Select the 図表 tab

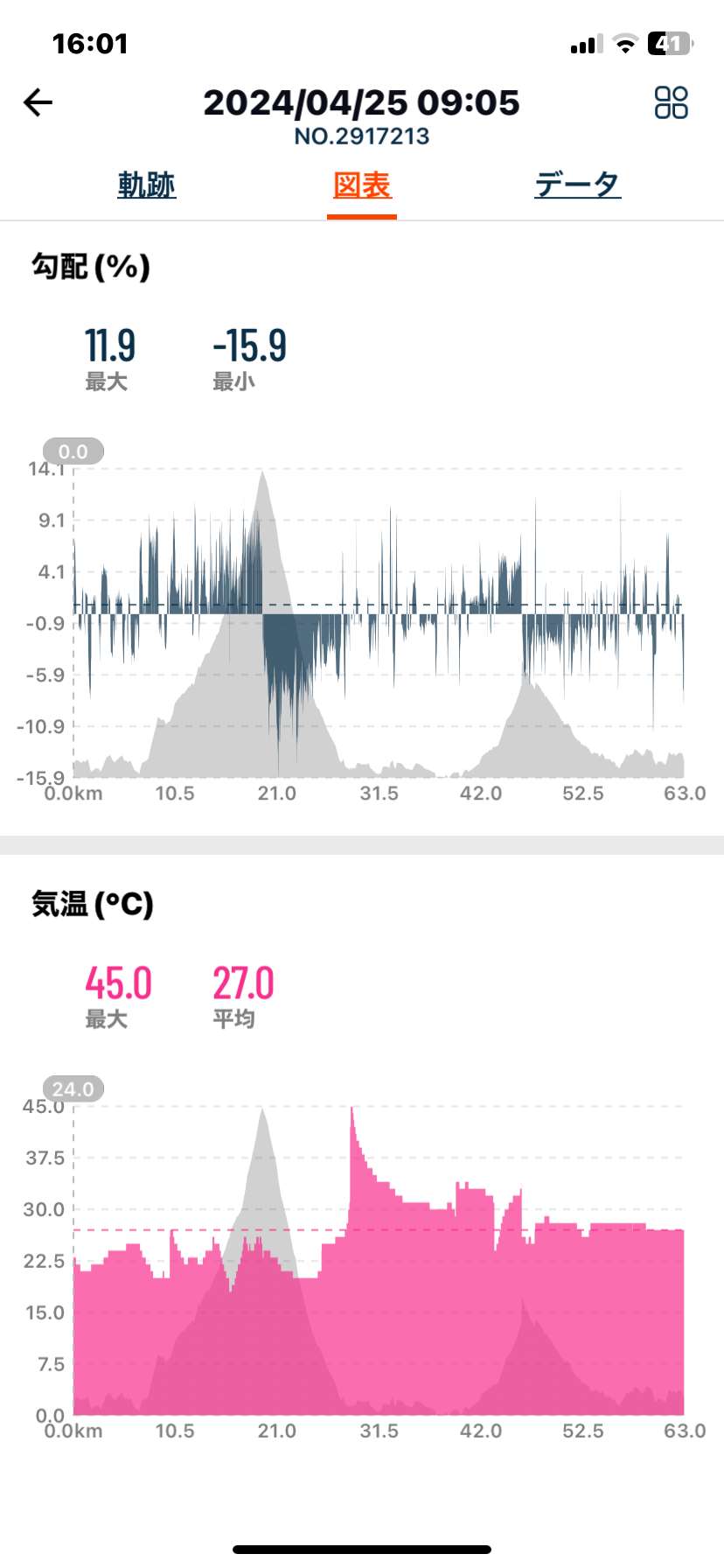362,185
